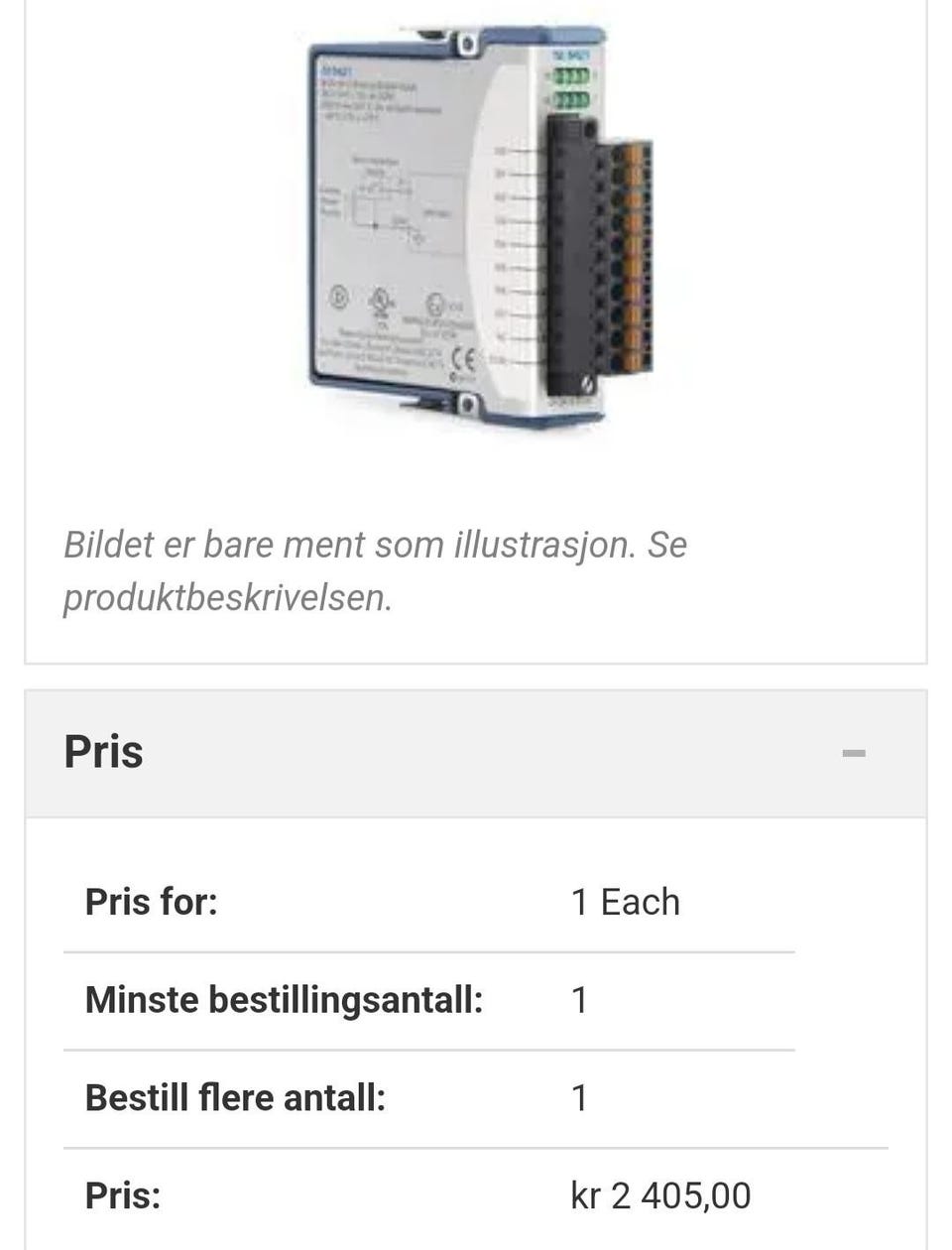Click the '1 Each' value
Viewport: 952px width, 1250px height.
click(x=624, y=902)
